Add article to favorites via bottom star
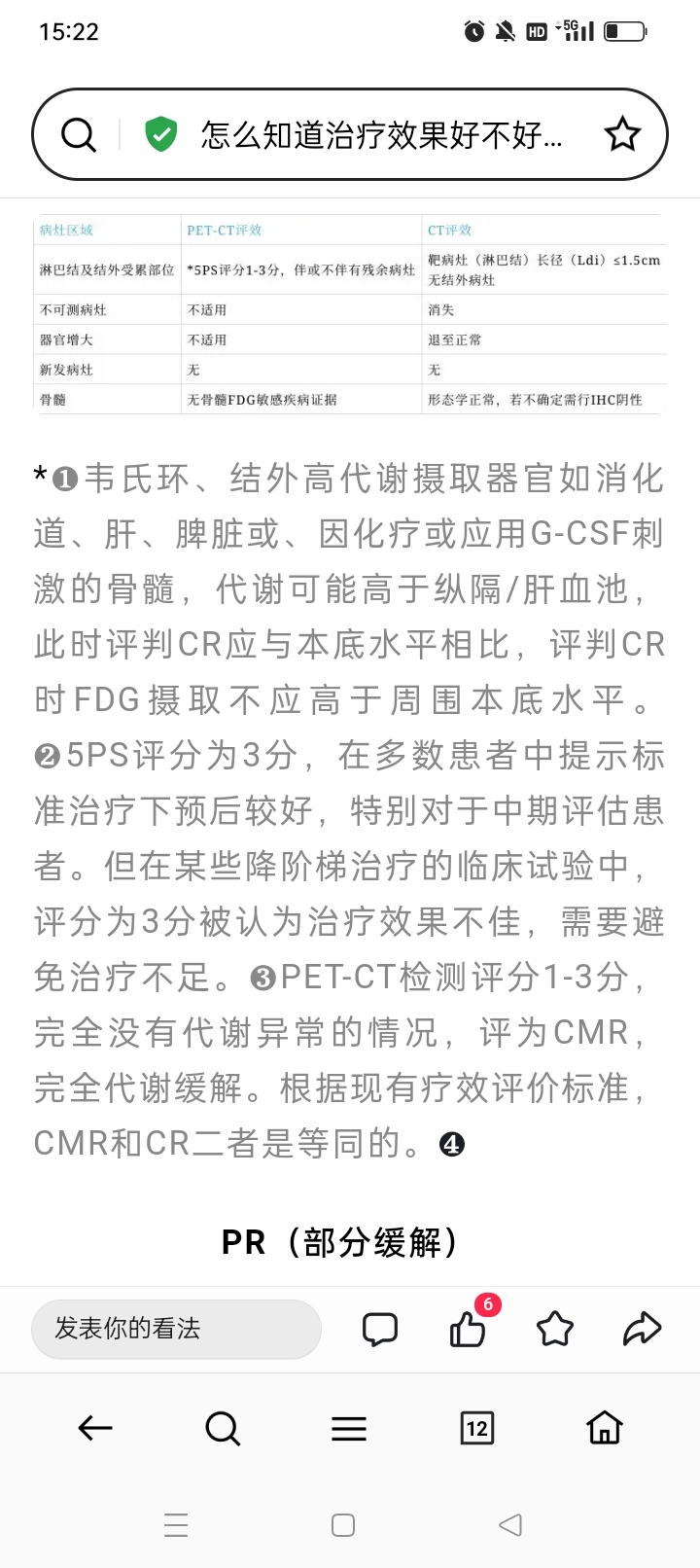Screen dimensions: 700x1568 pyautogui.click(x=555, y=1329)
